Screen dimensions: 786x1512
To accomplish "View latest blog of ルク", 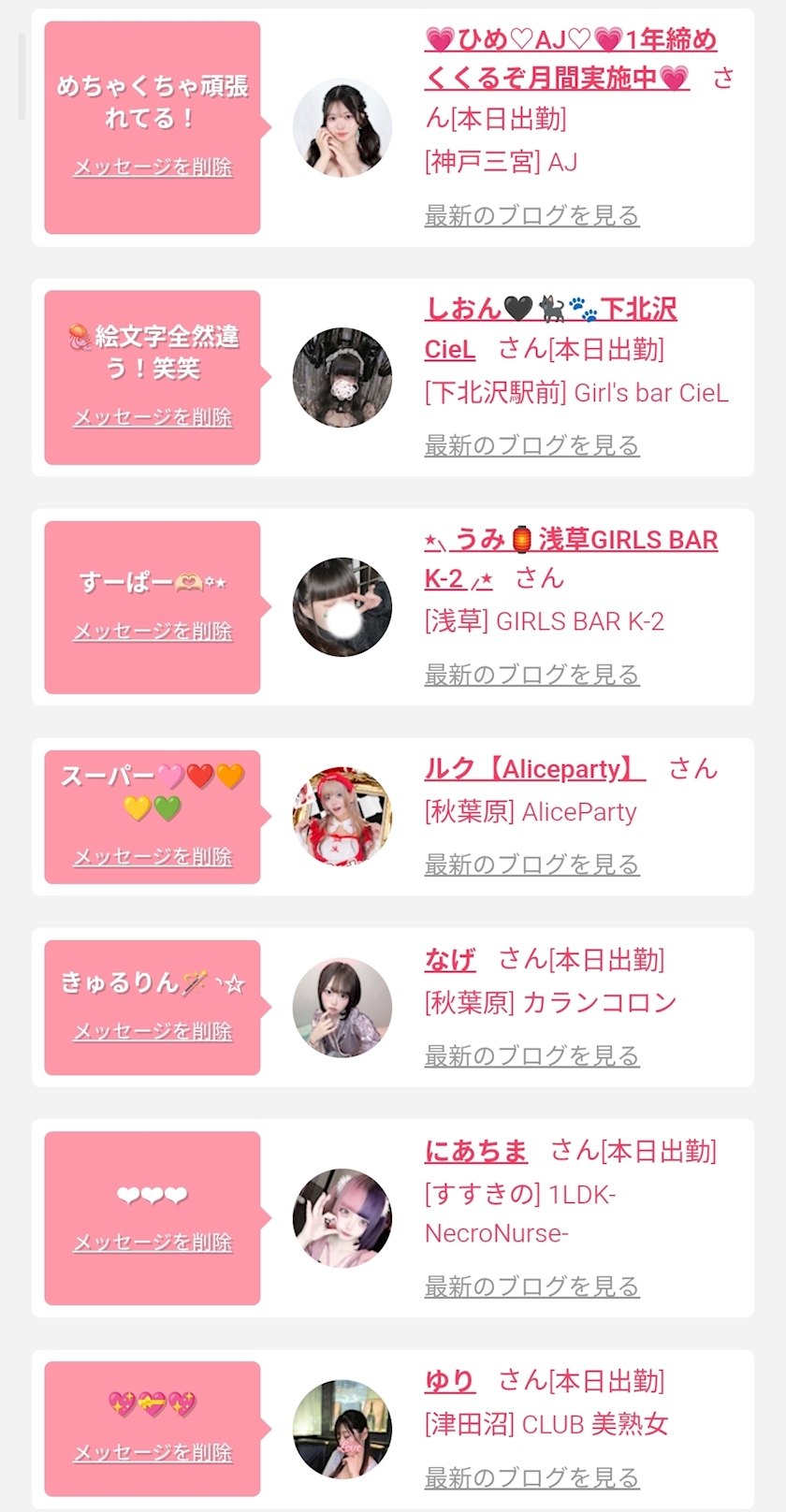I will point(531,865).
